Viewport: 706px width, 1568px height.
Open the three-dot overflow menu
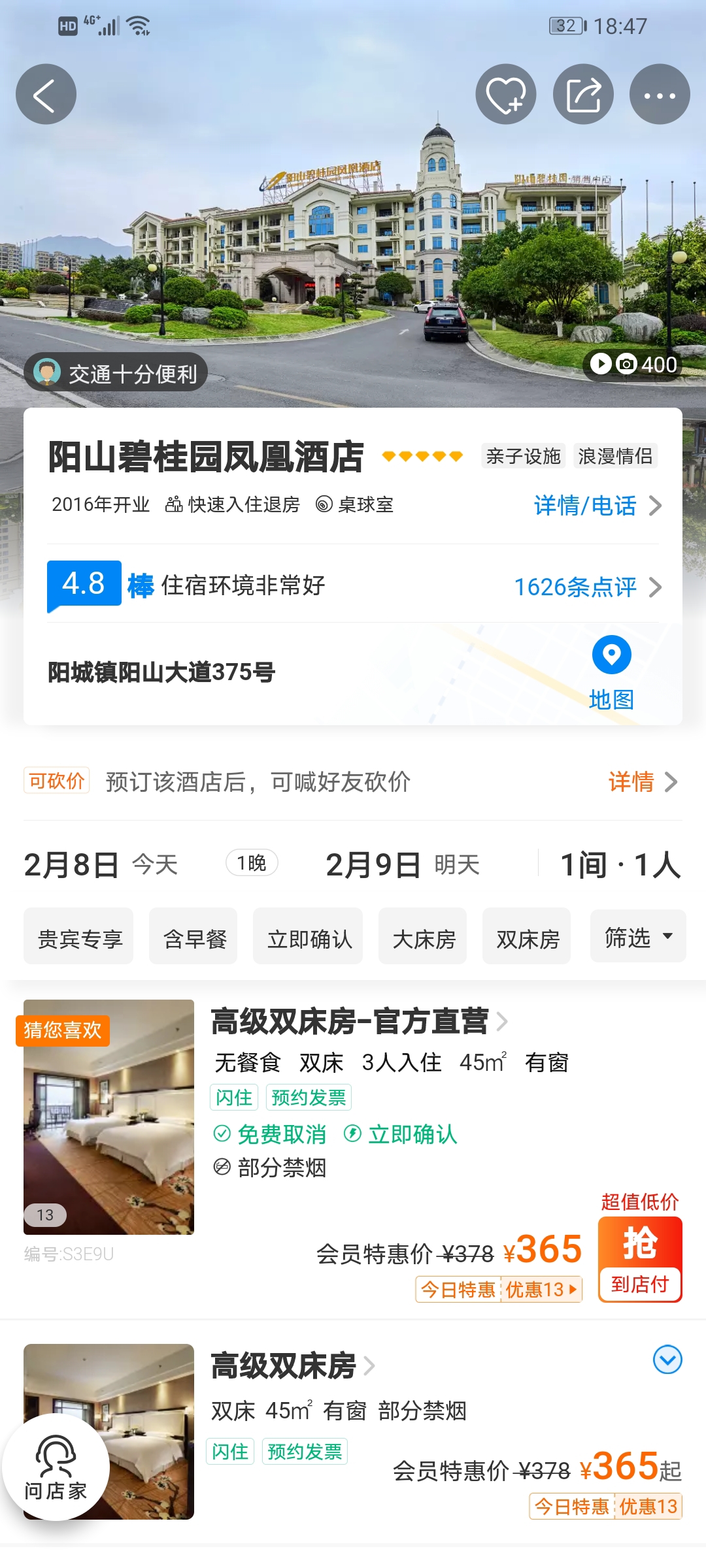[660, 95]
